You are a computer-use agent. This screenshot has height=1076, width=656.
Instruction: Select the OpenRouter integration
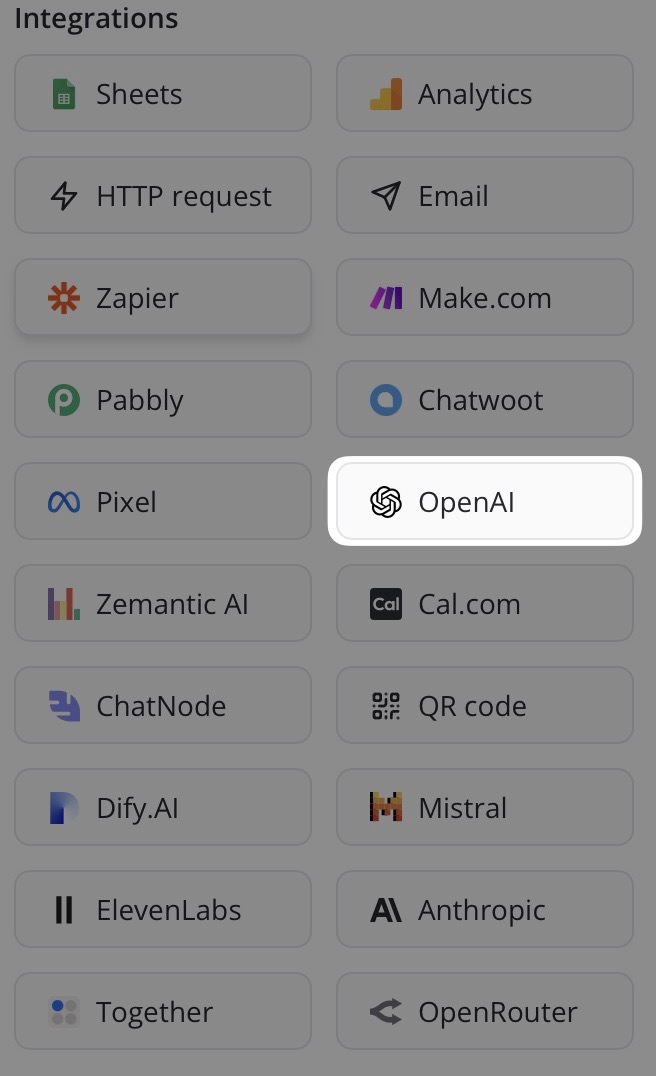[484, 1011]
